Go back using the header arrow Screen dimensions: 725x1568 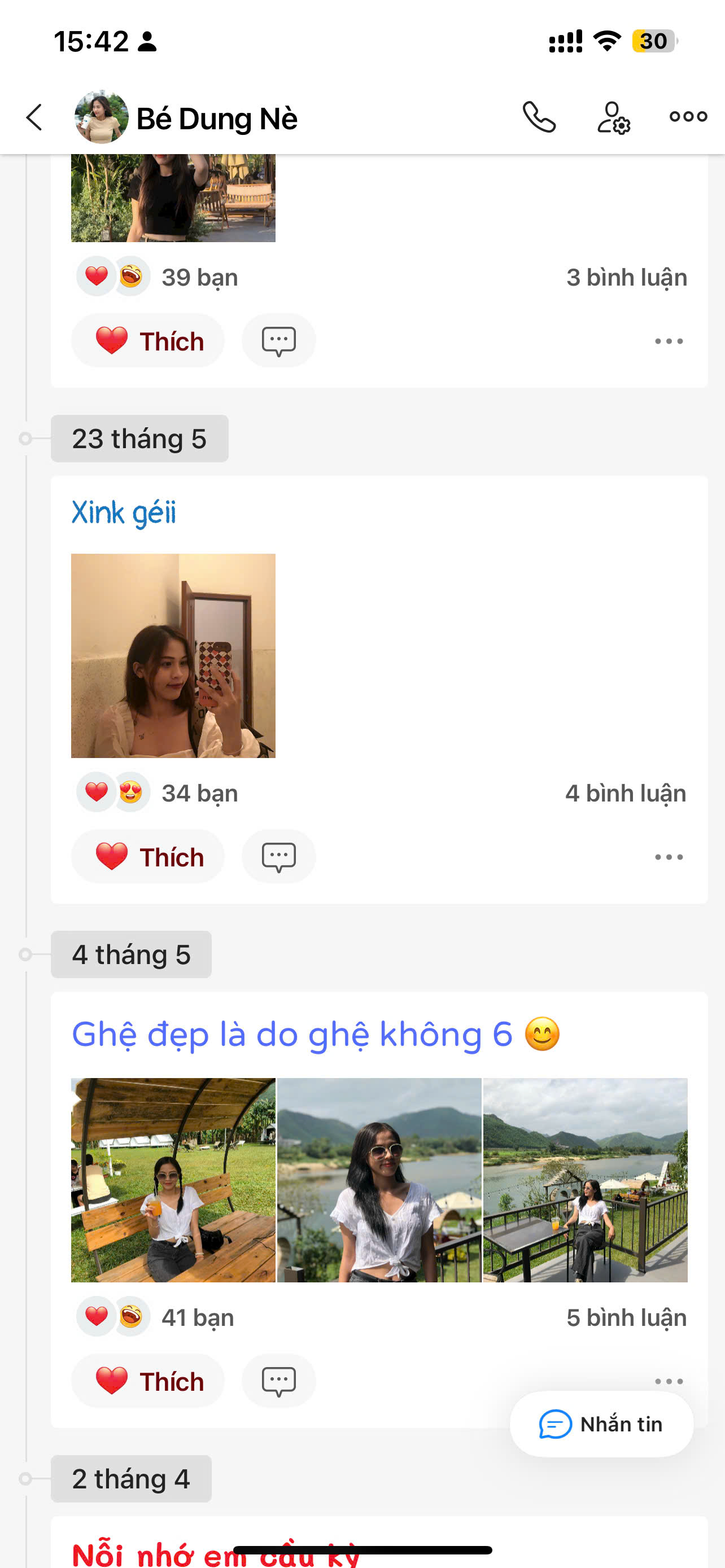34,117
